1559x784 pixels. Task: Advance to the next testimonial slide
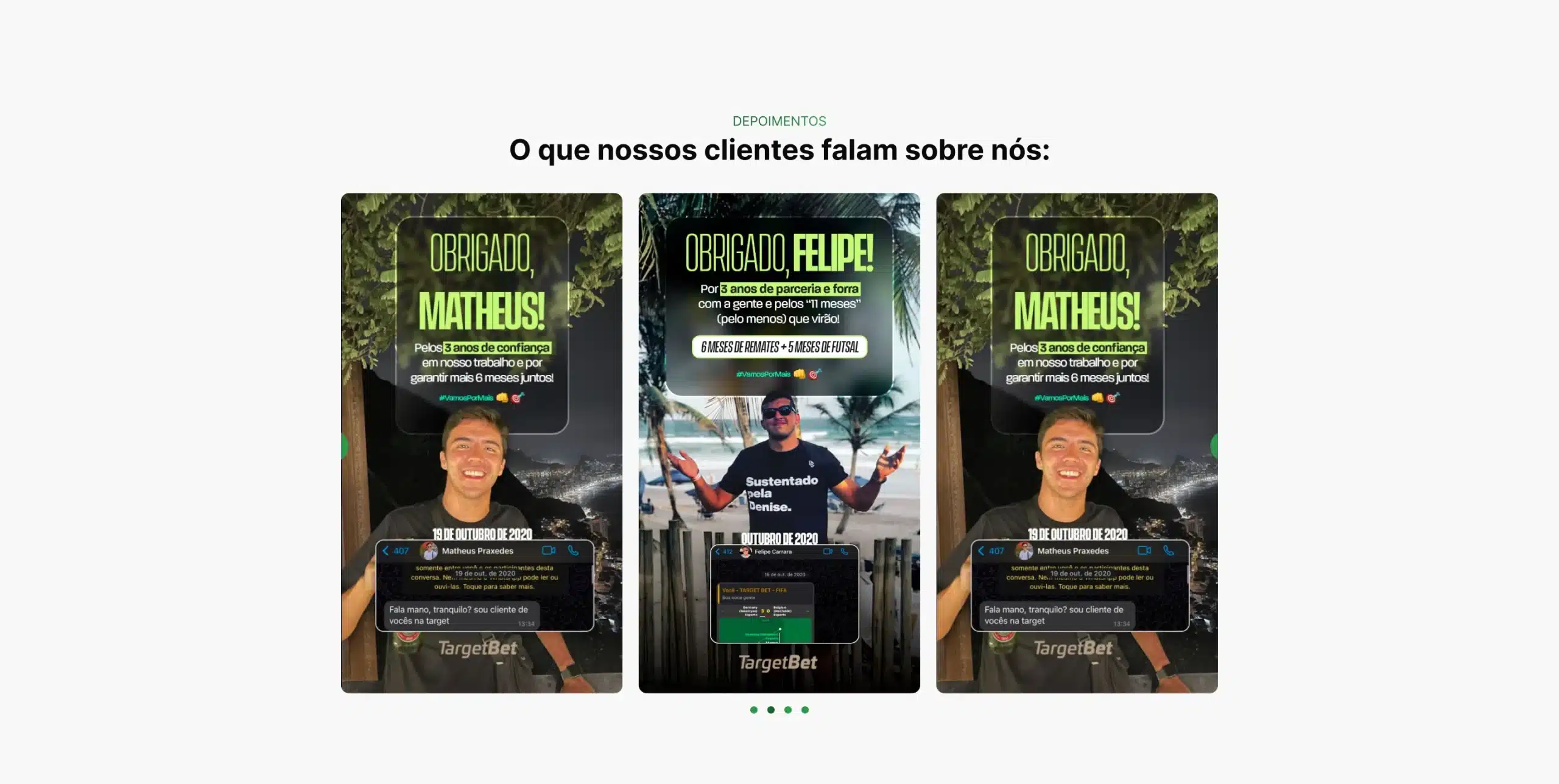[x=1214, y=446]
